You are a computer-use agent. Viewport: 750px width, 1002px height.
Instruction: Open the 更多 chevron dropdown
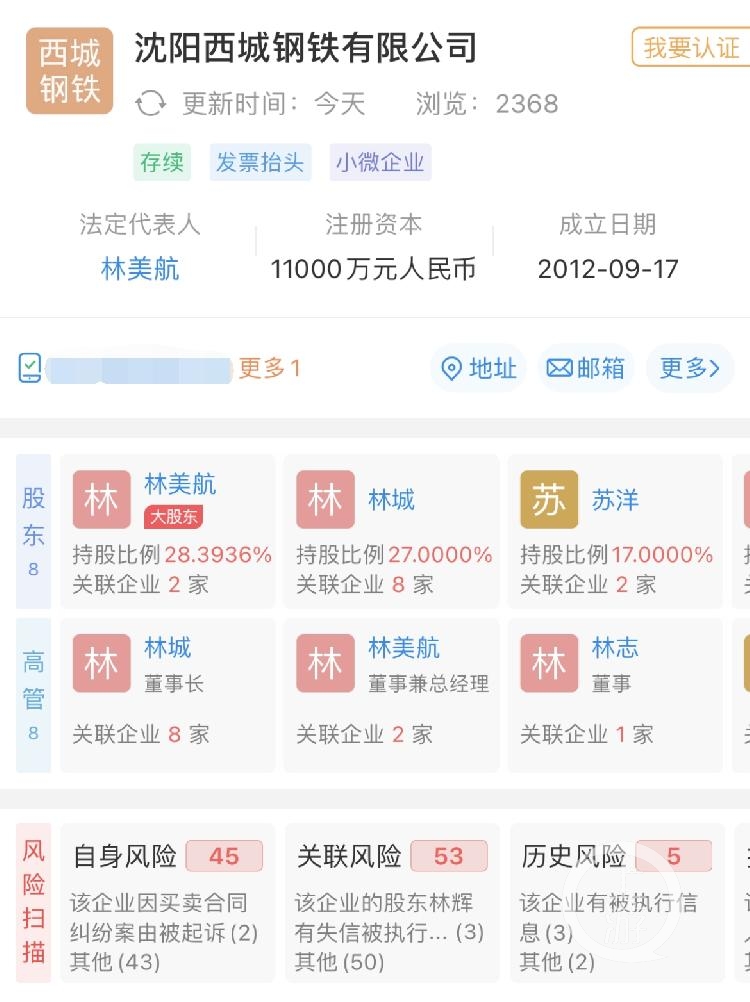point(689,368)
